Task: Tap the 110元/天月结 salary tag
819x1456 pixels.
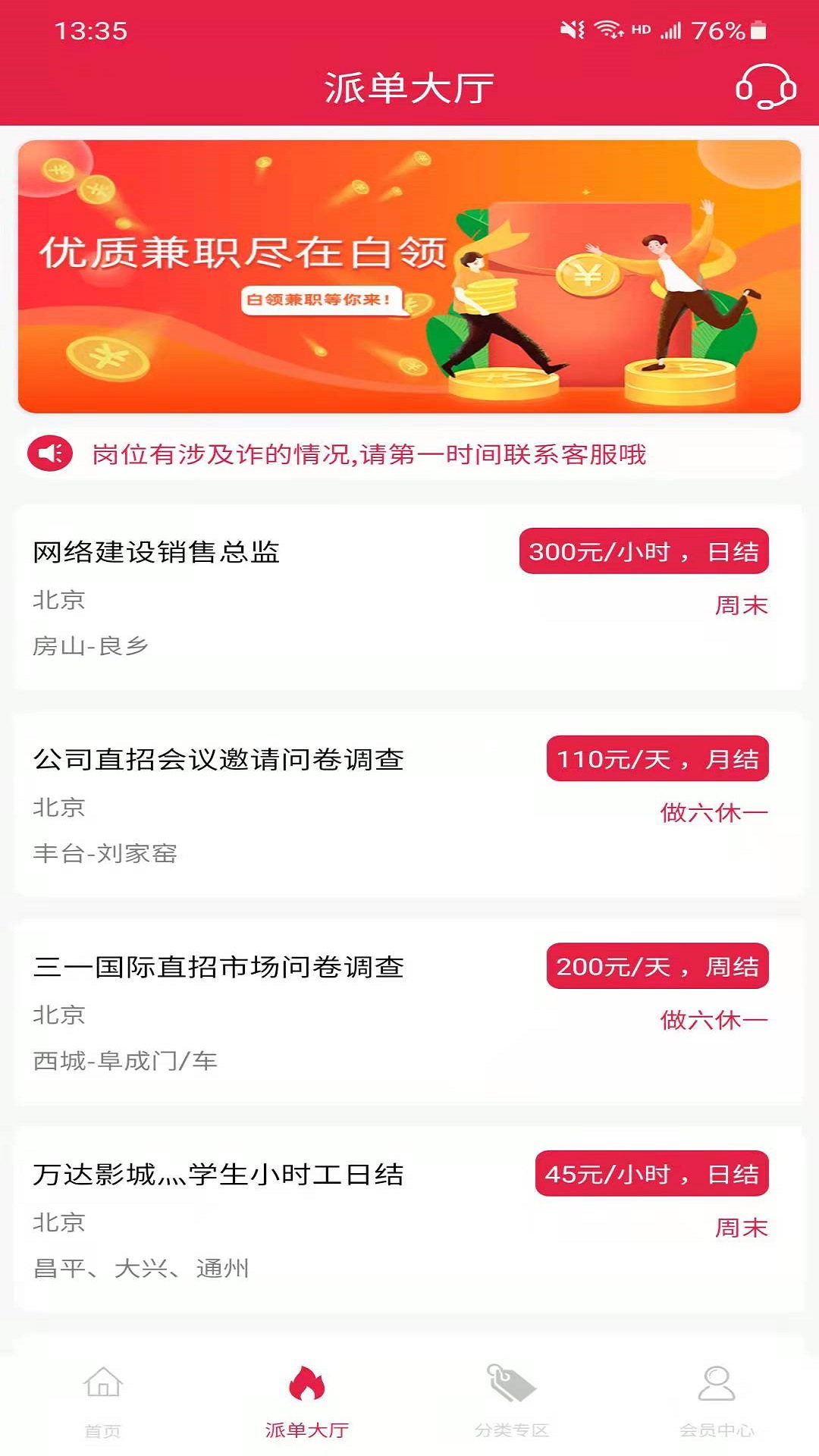Action: click(x=658, y=758)
